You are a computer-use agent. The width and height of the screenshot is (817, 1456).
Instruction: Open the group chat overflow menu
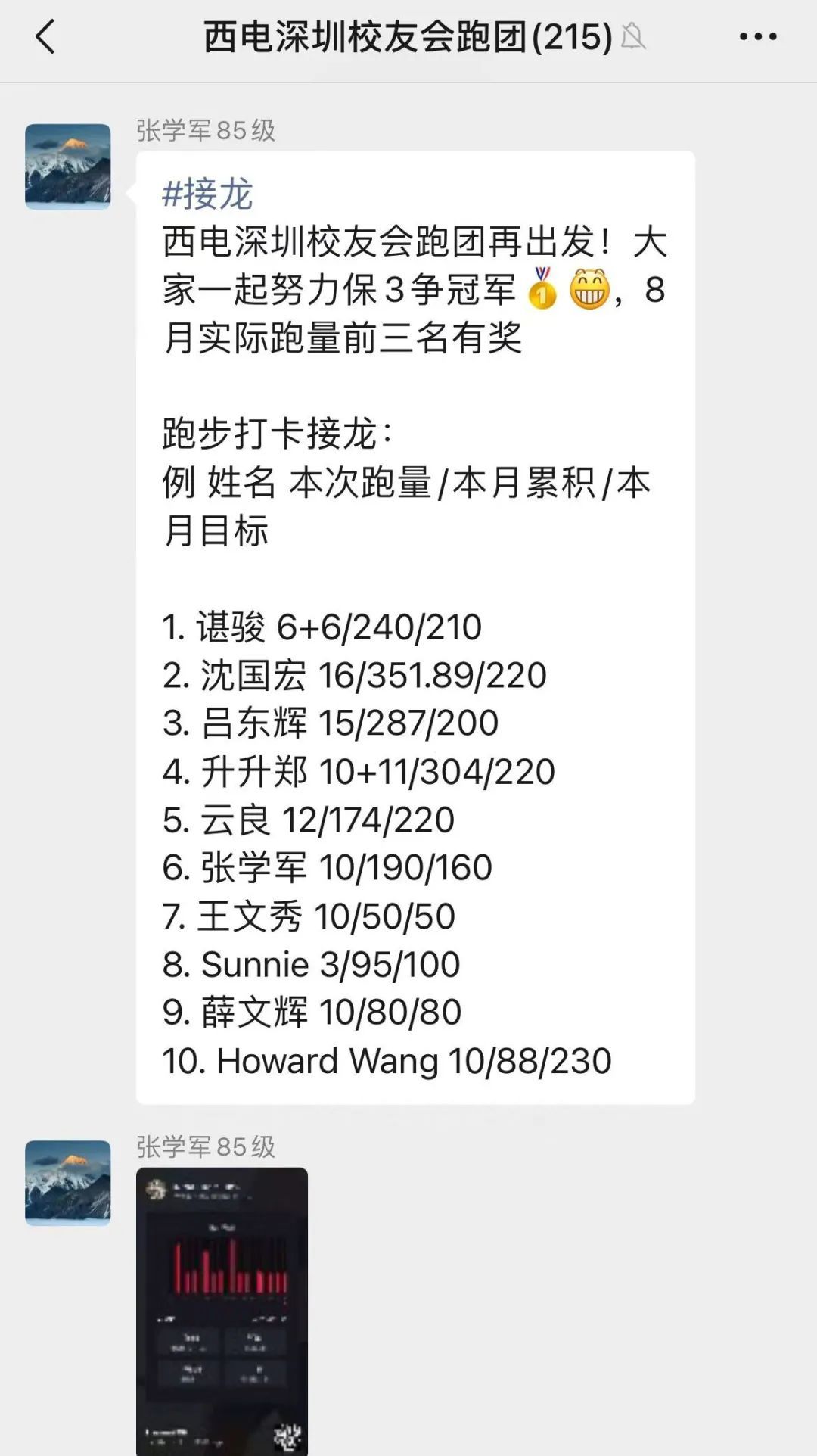(x=757, y=36)
